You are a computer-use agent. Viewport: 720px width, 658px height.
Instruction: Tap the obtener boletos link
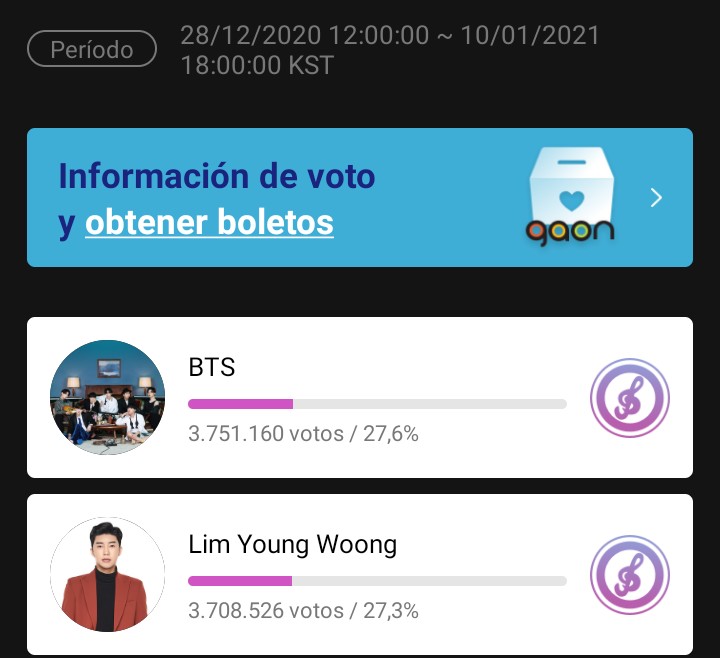tap(209, 222)
